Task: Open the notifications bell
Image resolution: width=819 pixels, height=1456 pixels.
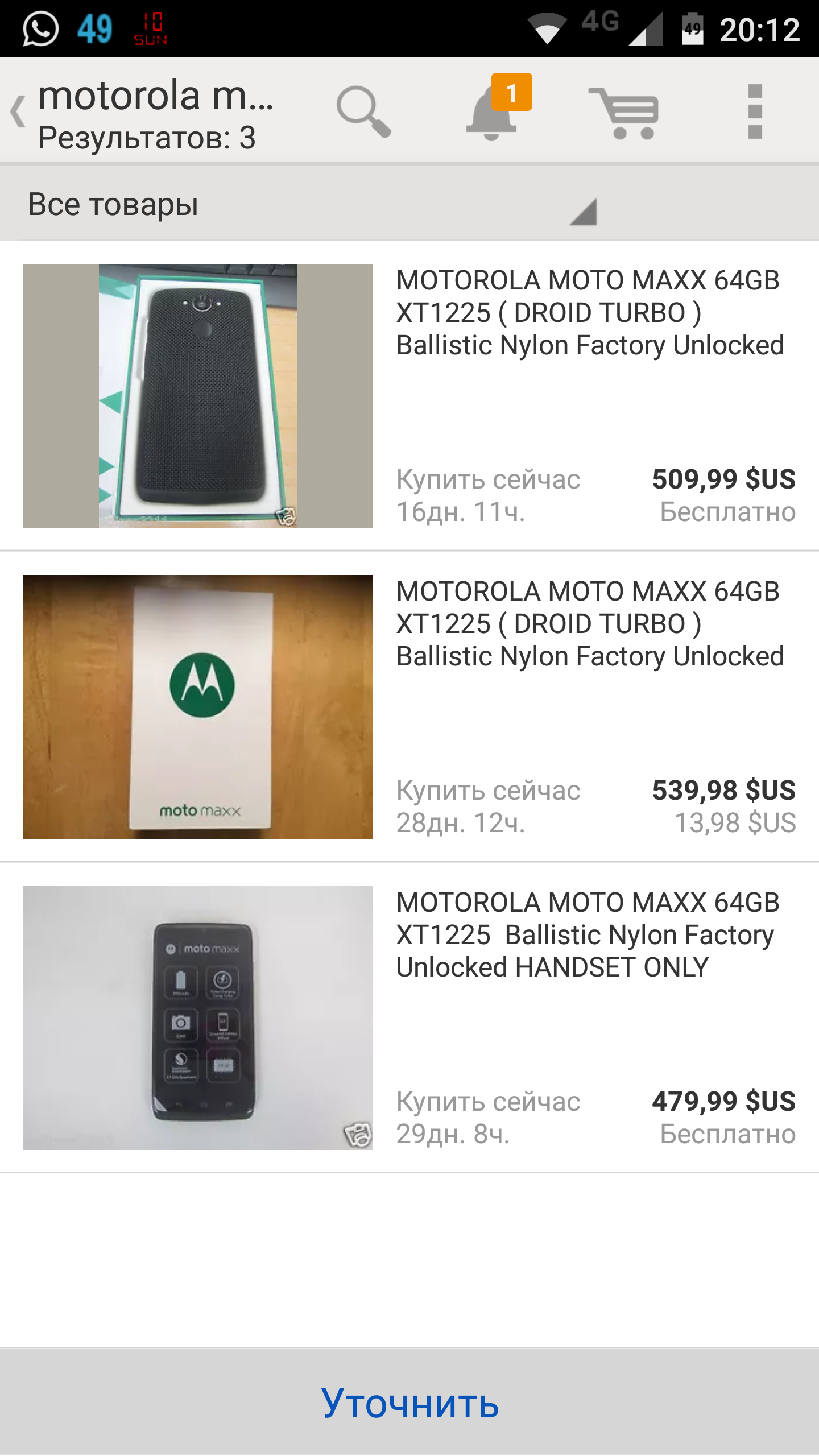Action: [493, 111]
